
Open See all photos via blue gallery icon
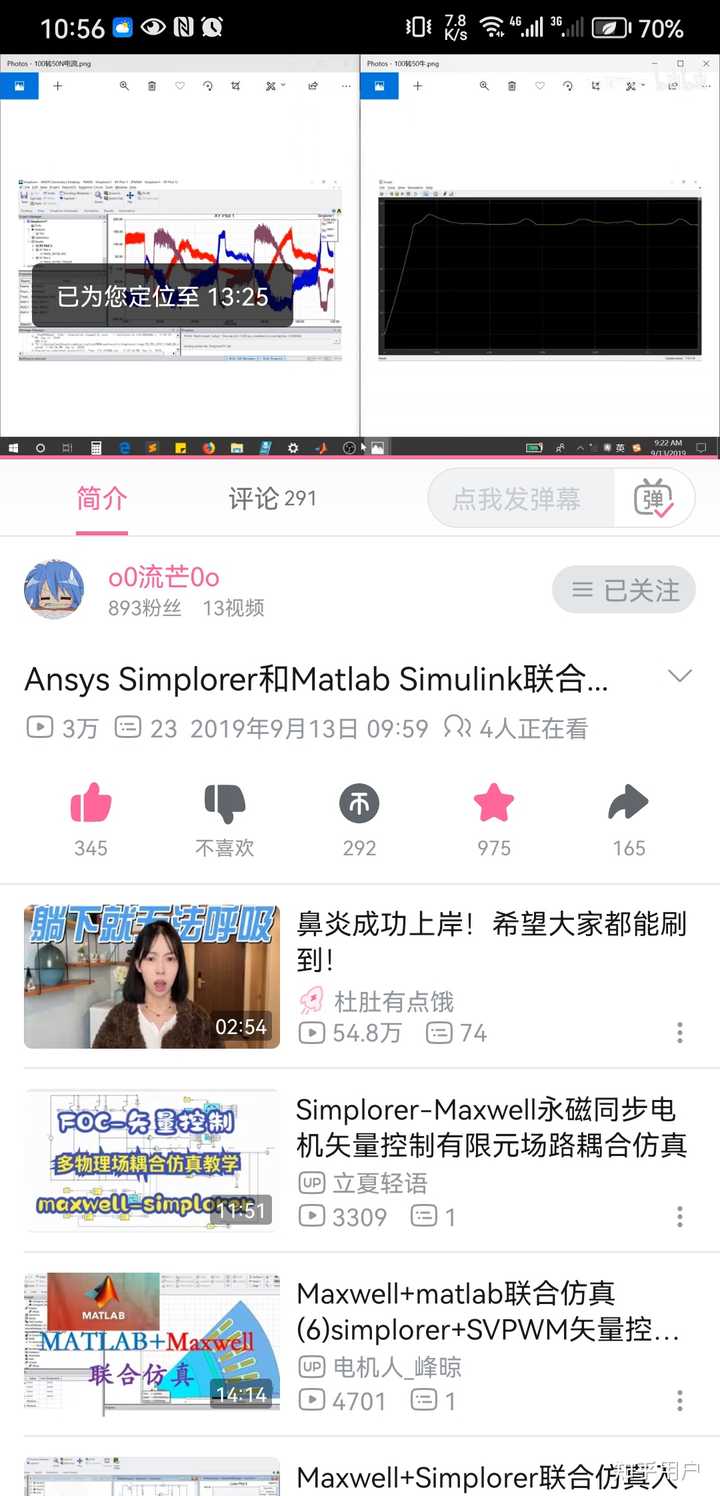(20, 85)
